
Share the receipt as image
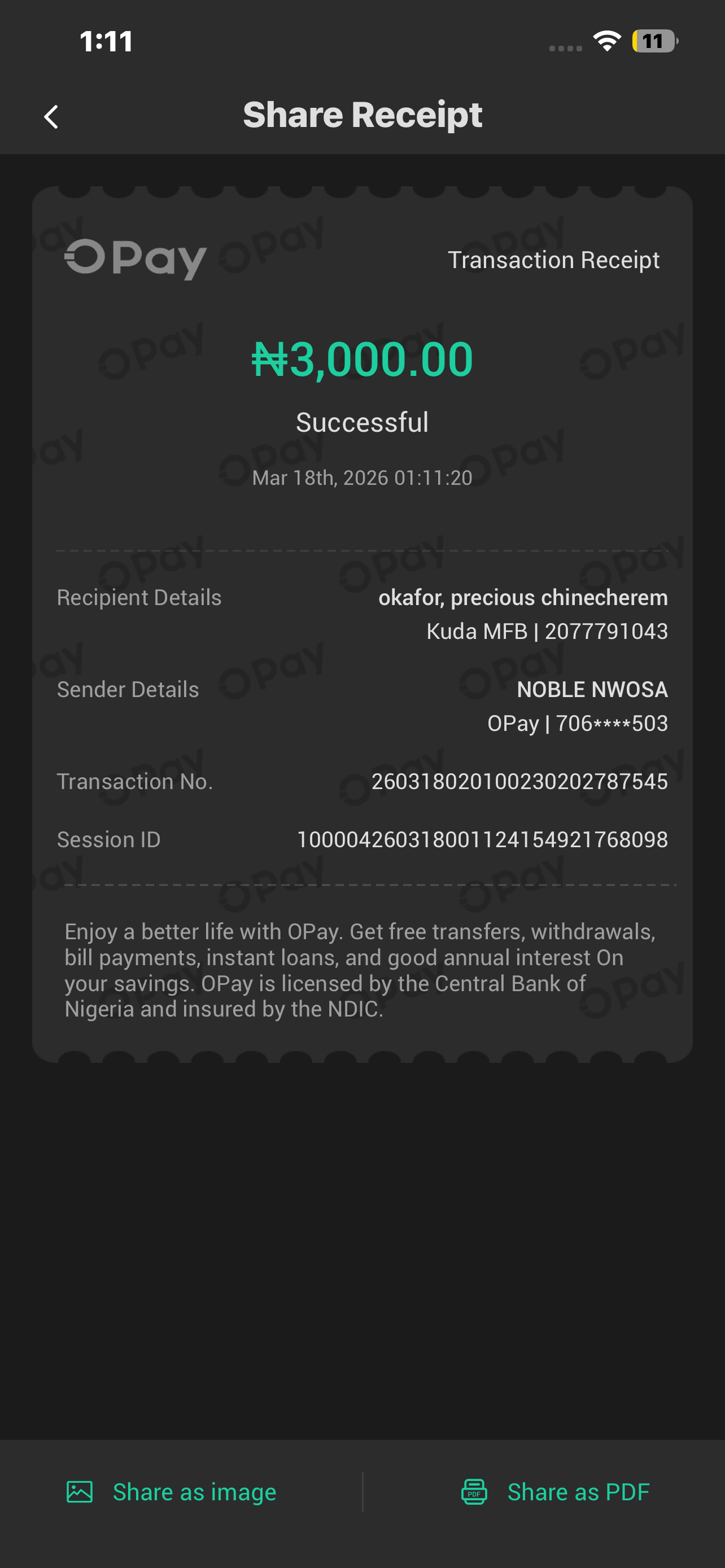[x=172, y=1492]
